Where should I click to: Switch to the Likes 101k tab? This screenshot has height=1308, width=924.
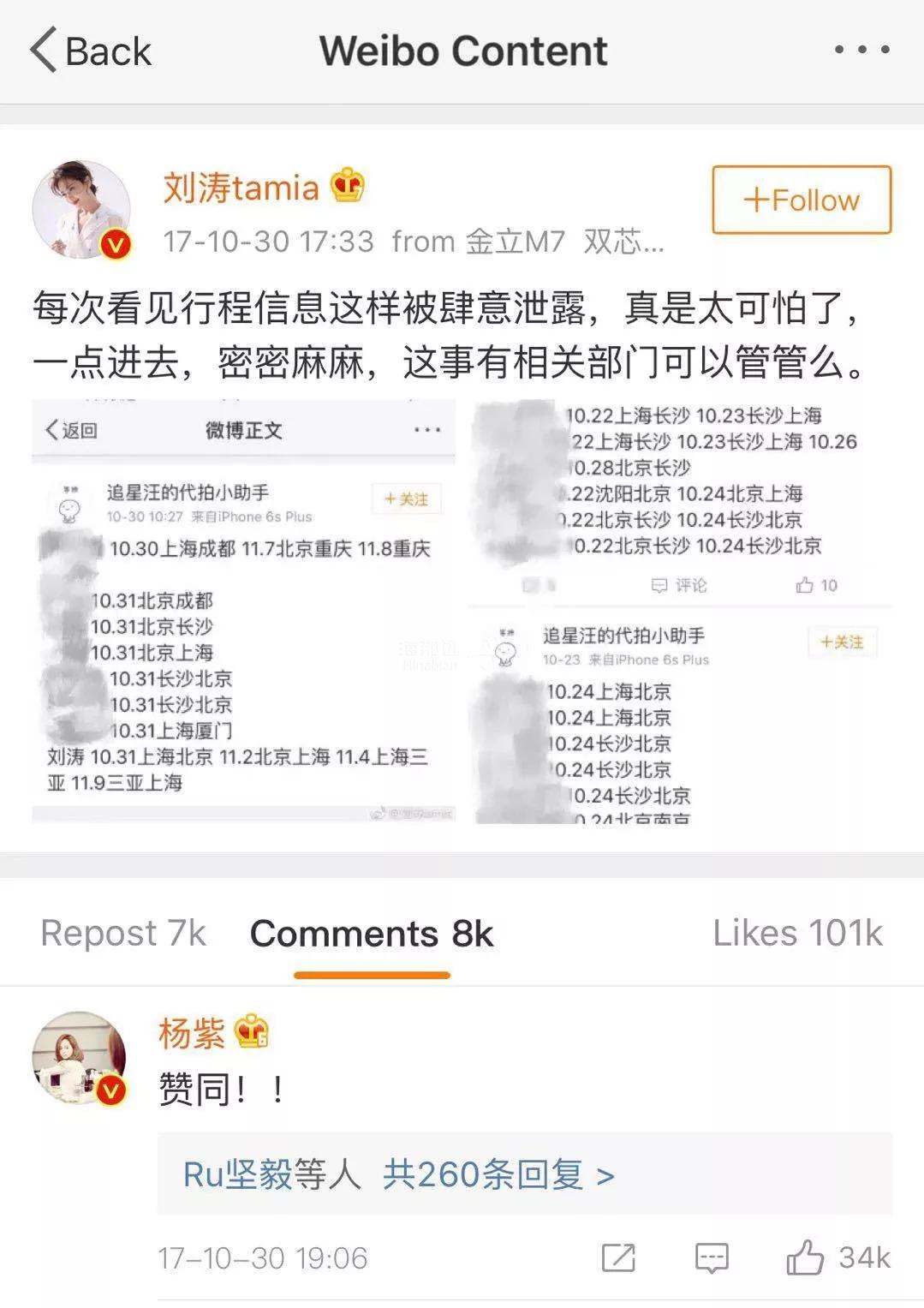797,933
